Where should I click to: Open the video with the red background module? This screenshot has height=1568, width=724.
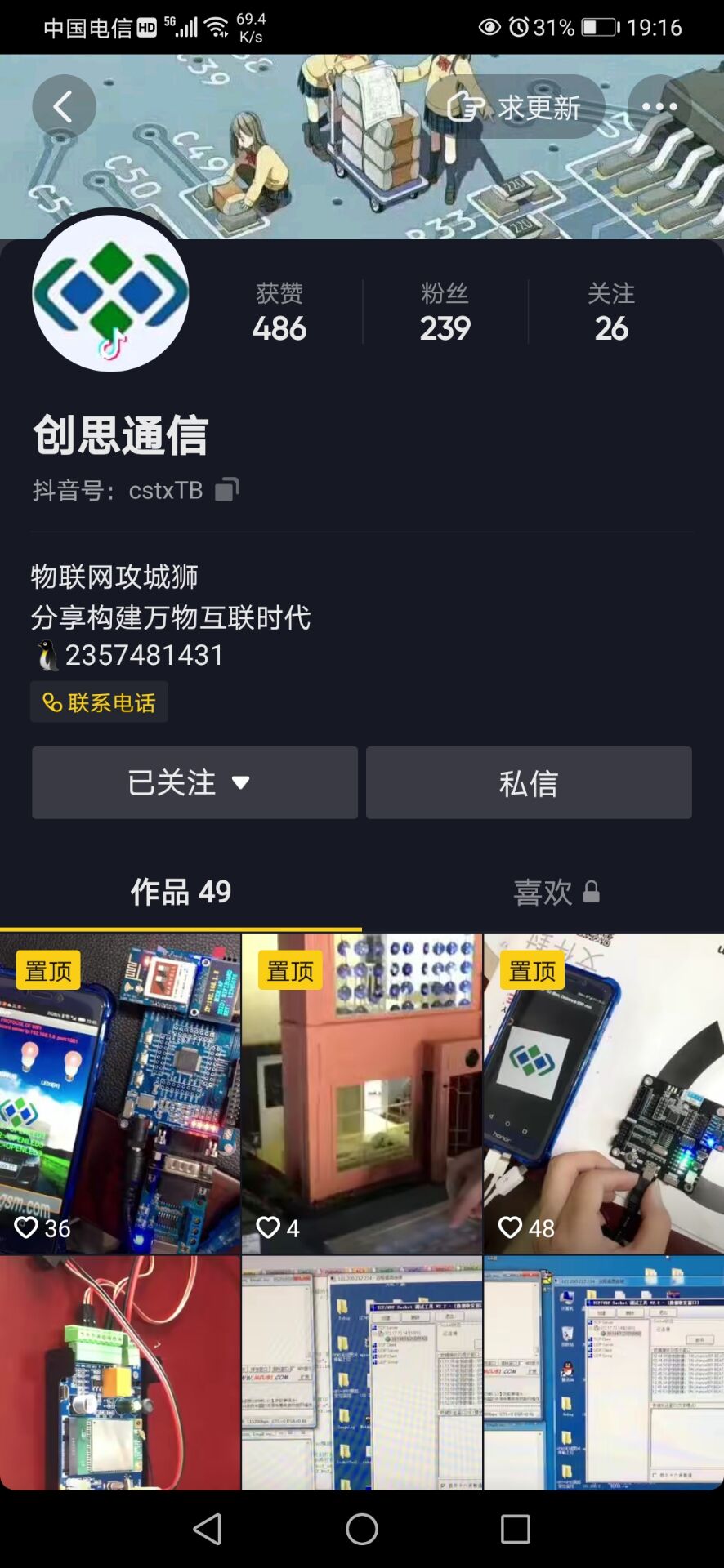120,1372
